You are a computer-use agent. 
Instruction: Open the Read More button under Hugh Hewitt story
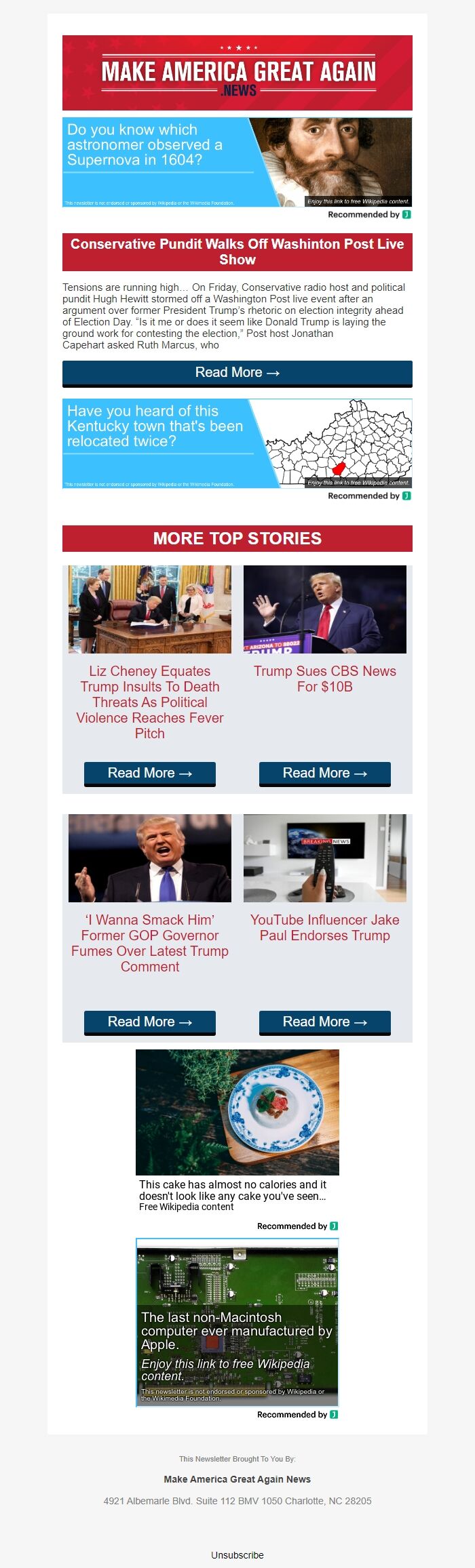click(237, 373)
